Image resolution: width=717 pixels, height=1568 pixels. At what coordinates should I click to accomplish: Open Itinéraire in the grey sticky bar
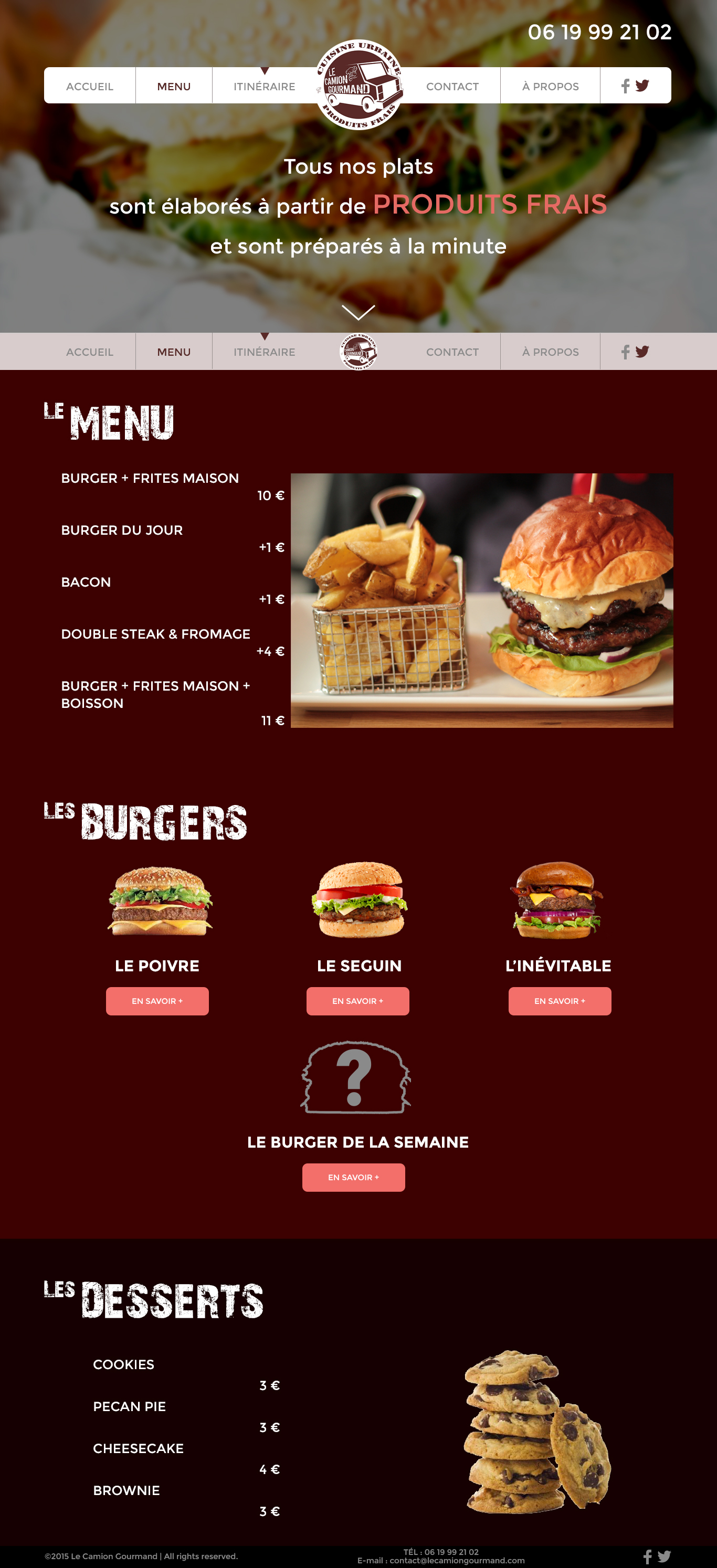(264, 352)
